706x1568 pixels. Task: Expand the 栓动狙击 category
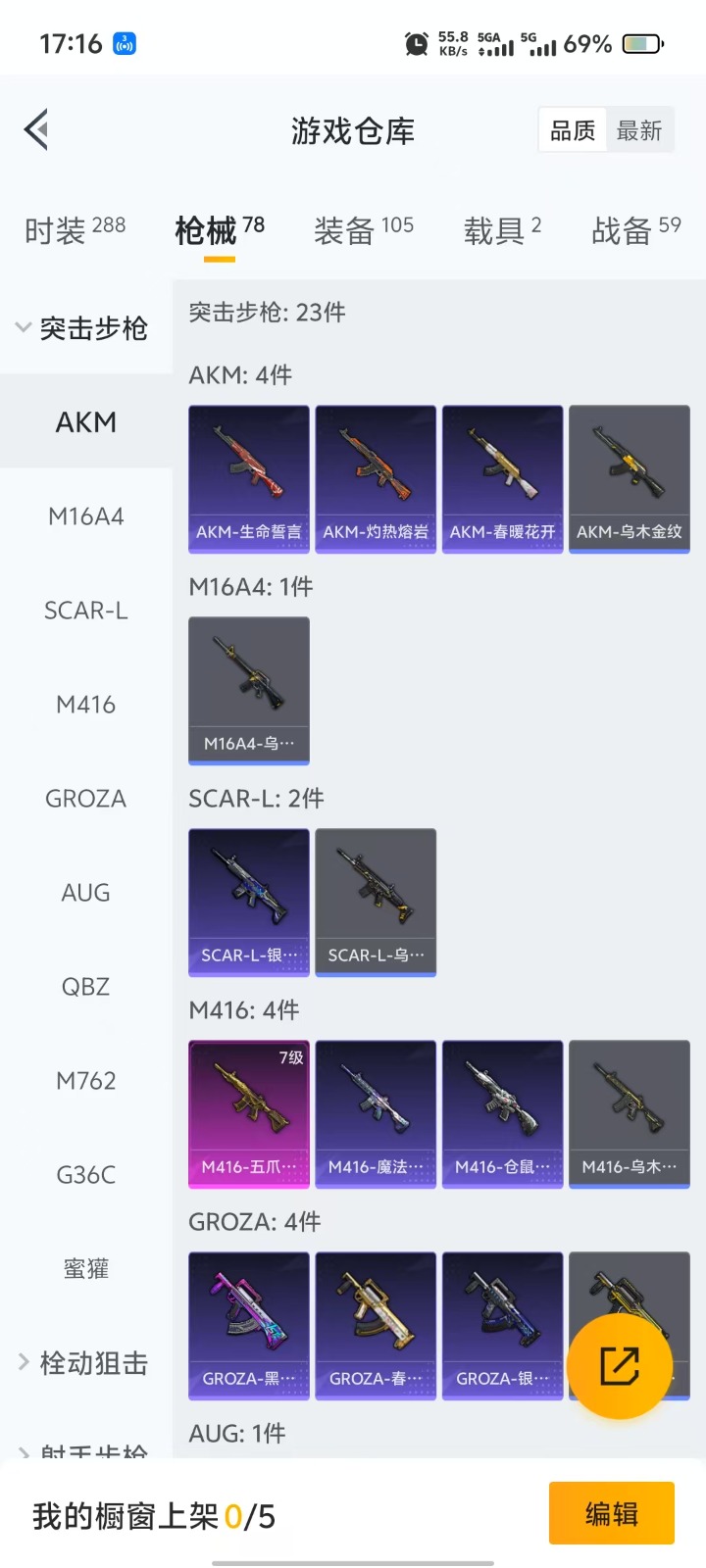click(84, 1363)
